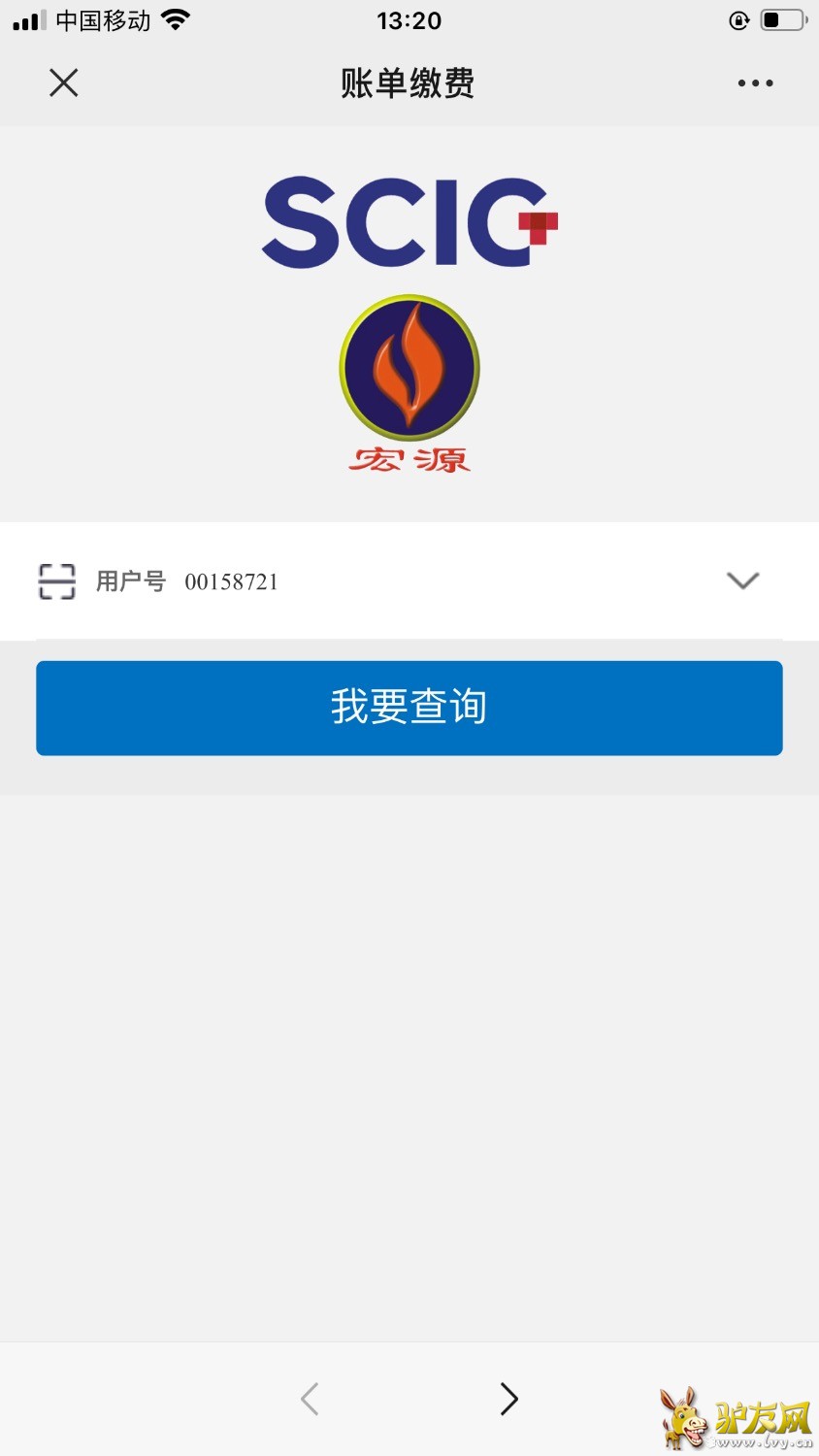The image size is (819, 1456).
Task: Open the three-dot more options menu
Action: tap(755, 83)
